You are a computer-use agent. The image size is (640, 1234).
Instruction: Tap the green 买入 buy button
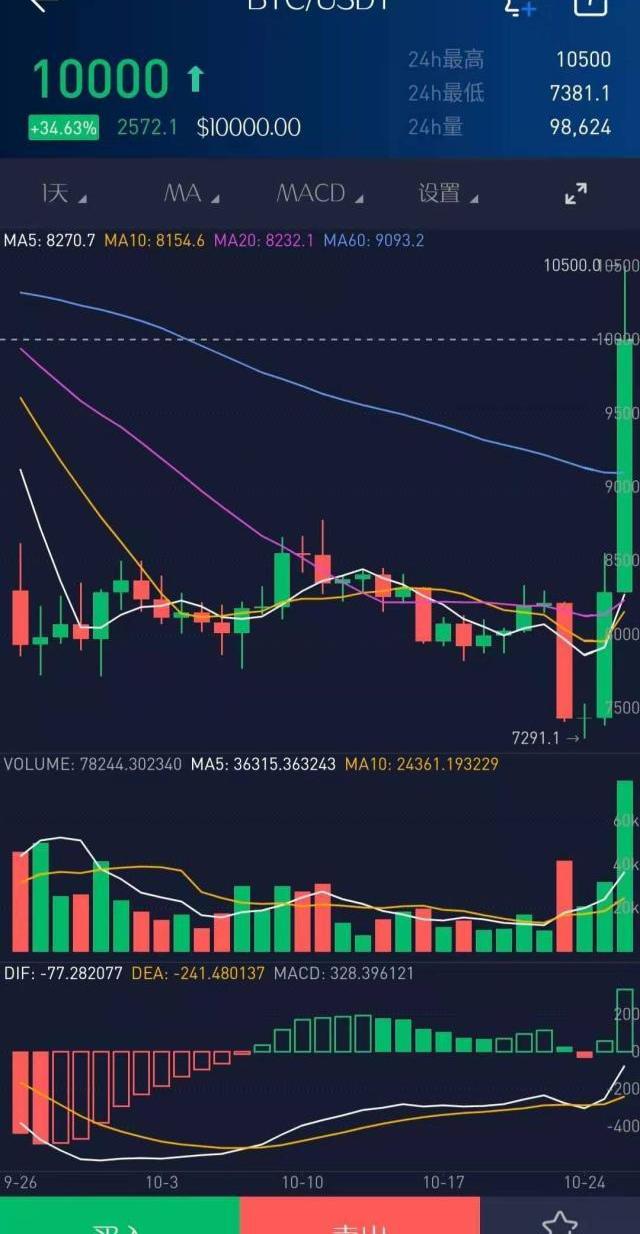[x=120, y=1220]
